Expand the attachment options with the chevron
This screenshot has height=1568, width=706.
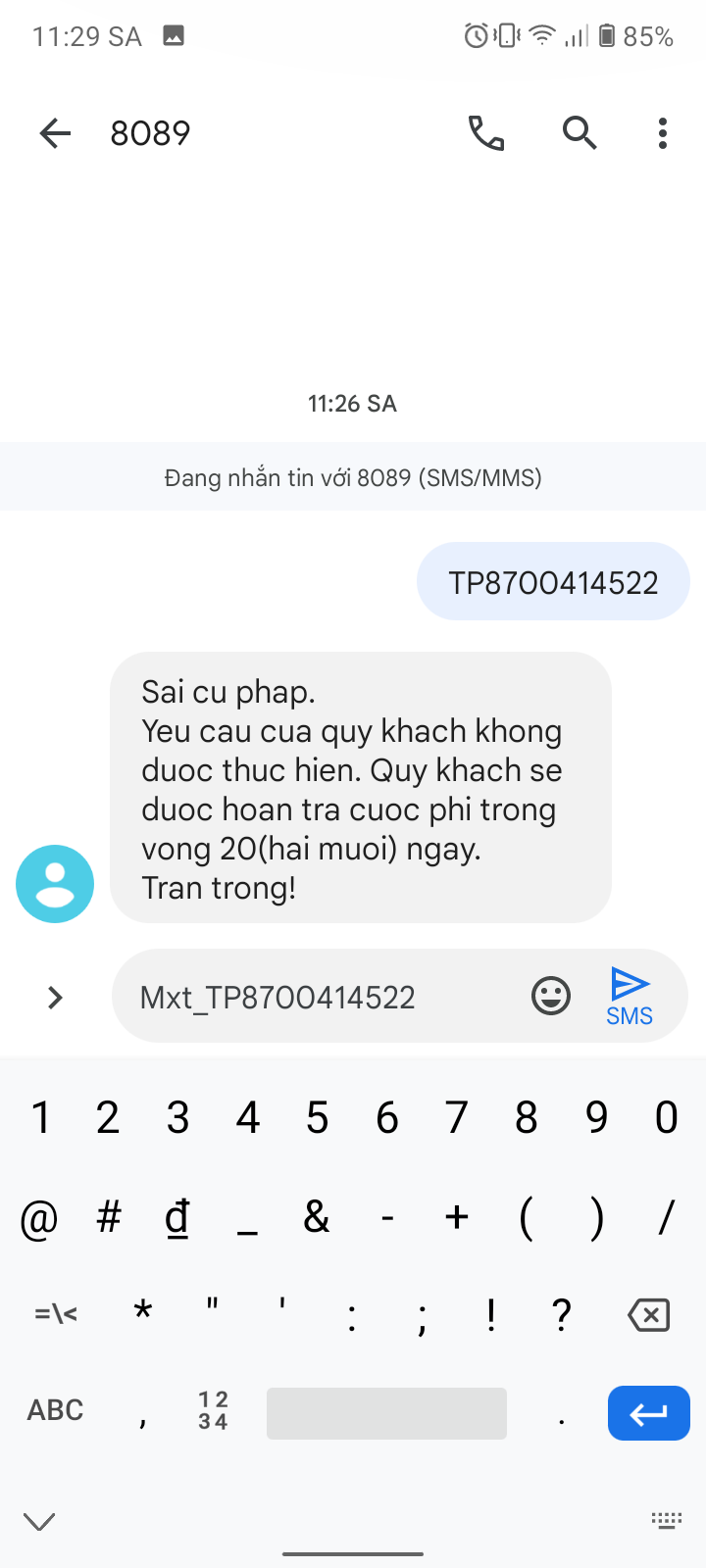pos(55,998)
